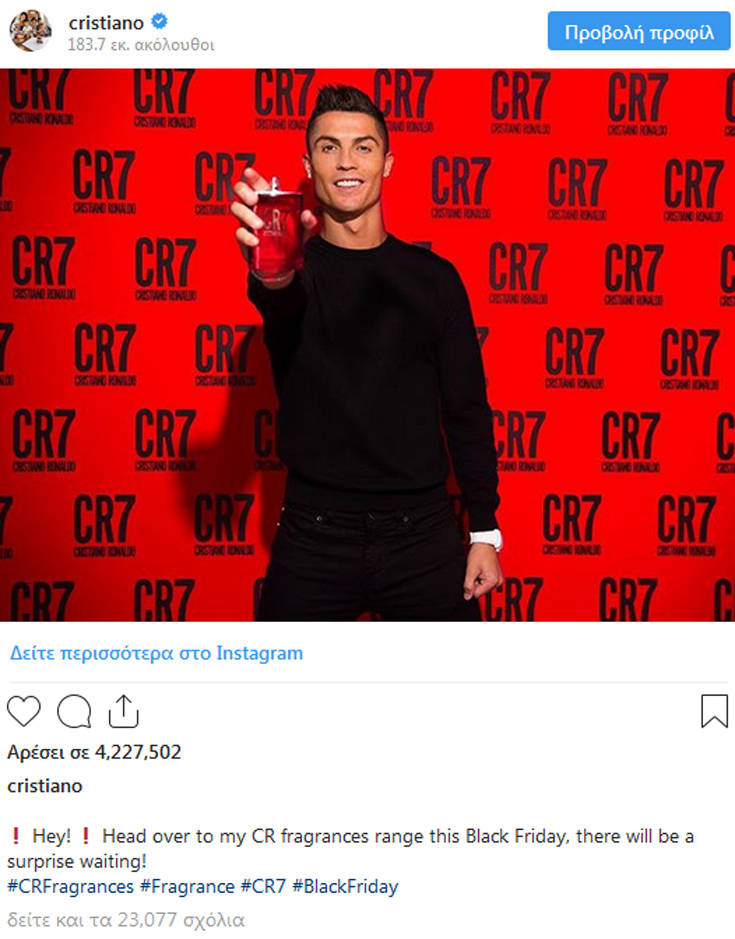This screenshot has height=939, width=735.
Task: Tap the Προβολή προφίλ button
Action: [640, 32]
